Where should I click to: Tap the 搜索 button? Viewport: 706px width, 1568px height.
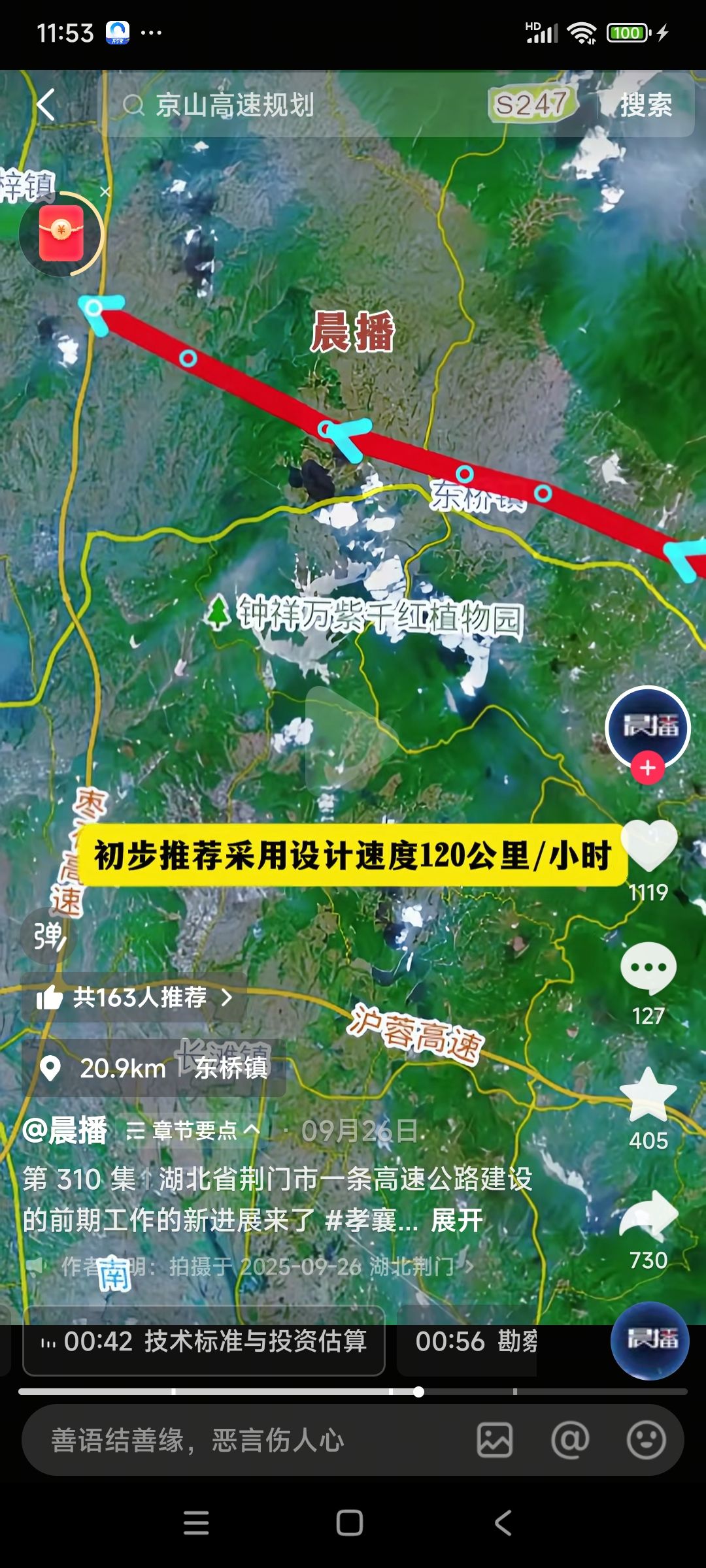[x=646, y=105]
